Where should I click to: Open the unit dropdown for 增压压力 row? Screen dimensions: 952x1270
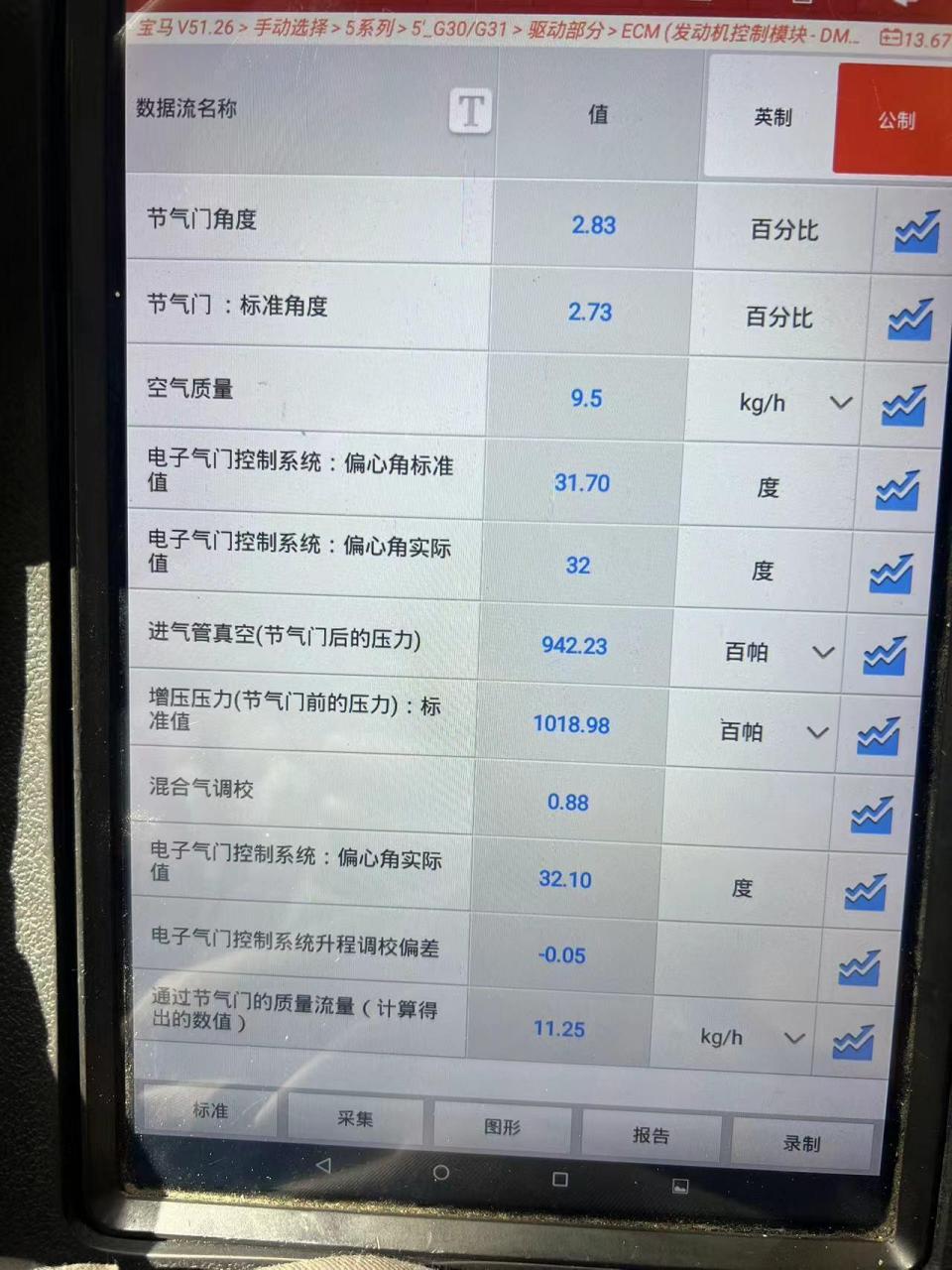(818, 733)
